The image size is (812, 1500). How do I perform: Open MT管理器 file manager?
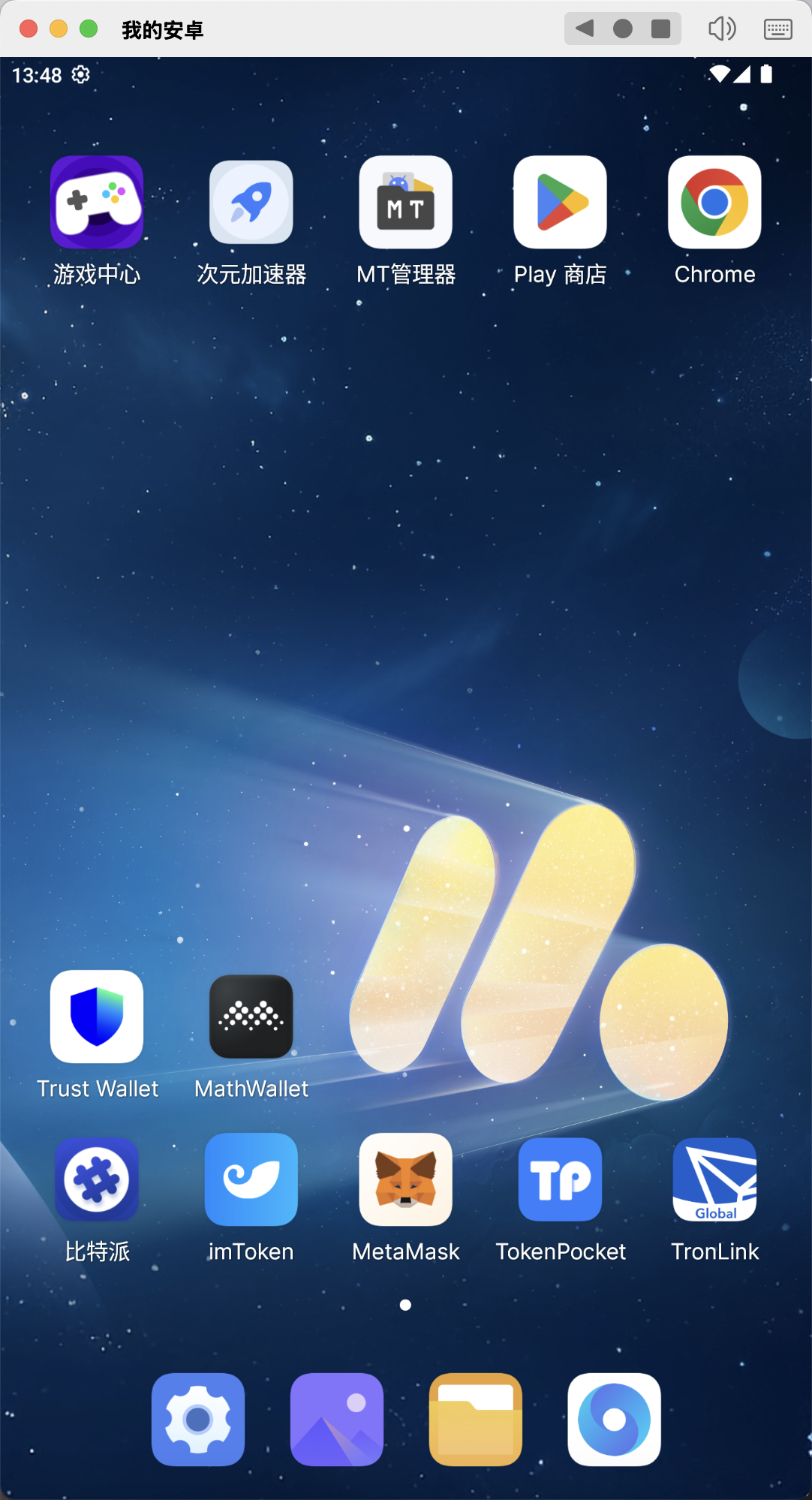406,203
